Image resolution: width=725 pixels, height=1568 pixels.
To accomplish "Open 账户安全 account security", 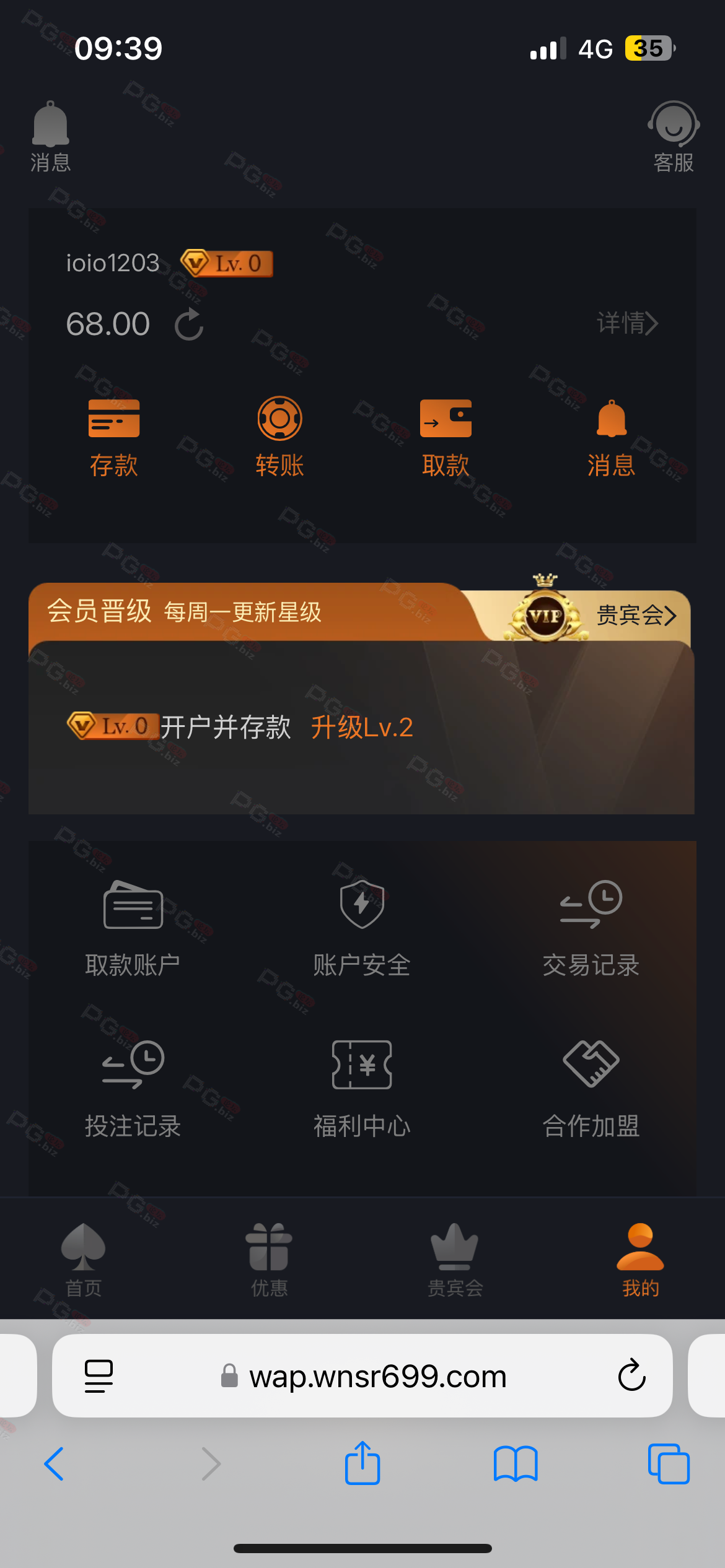I will [x=362, y=928].
